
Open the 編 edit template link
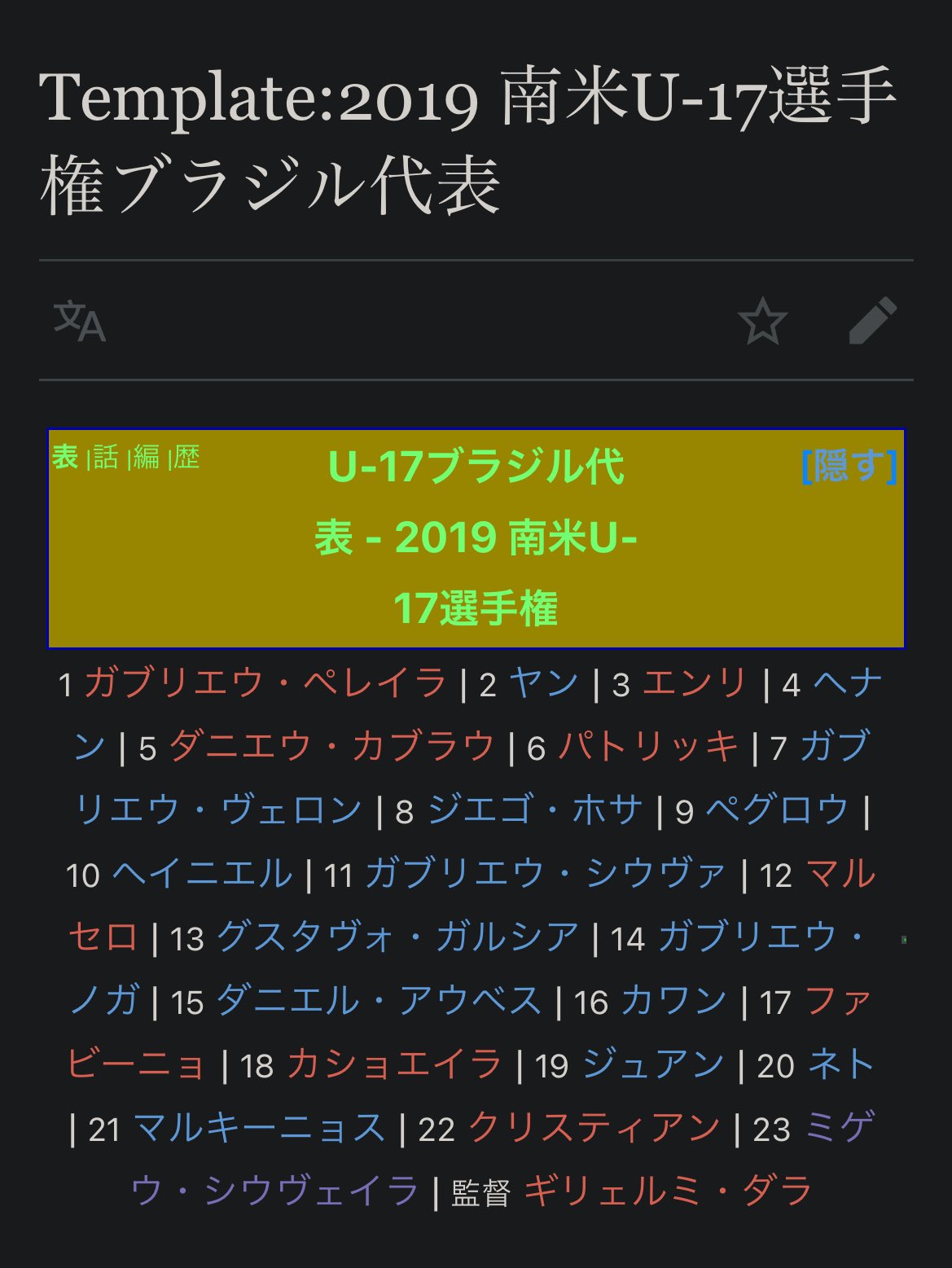pyautogui.click(x=147, y=457)
